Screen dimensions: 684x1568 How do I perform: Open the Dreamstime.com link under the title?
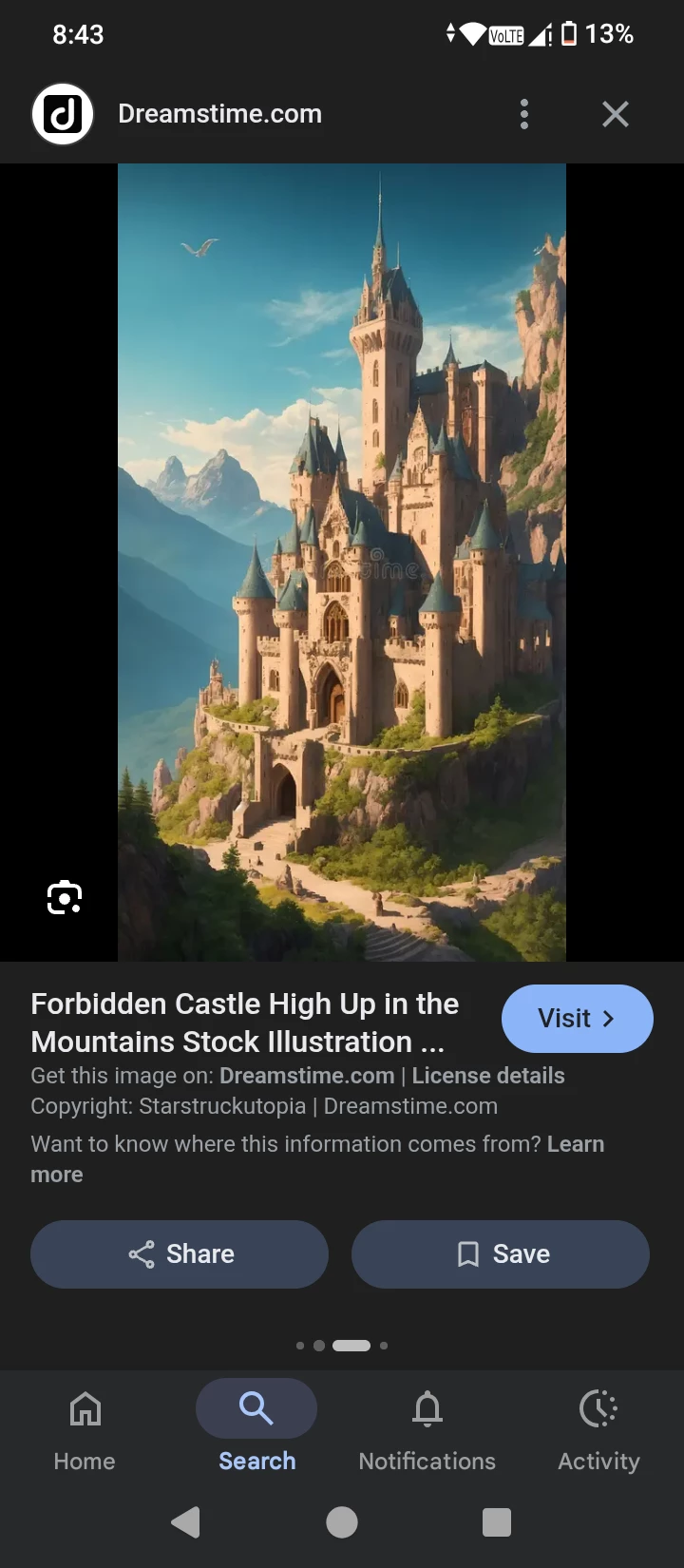coord(307,1076)
